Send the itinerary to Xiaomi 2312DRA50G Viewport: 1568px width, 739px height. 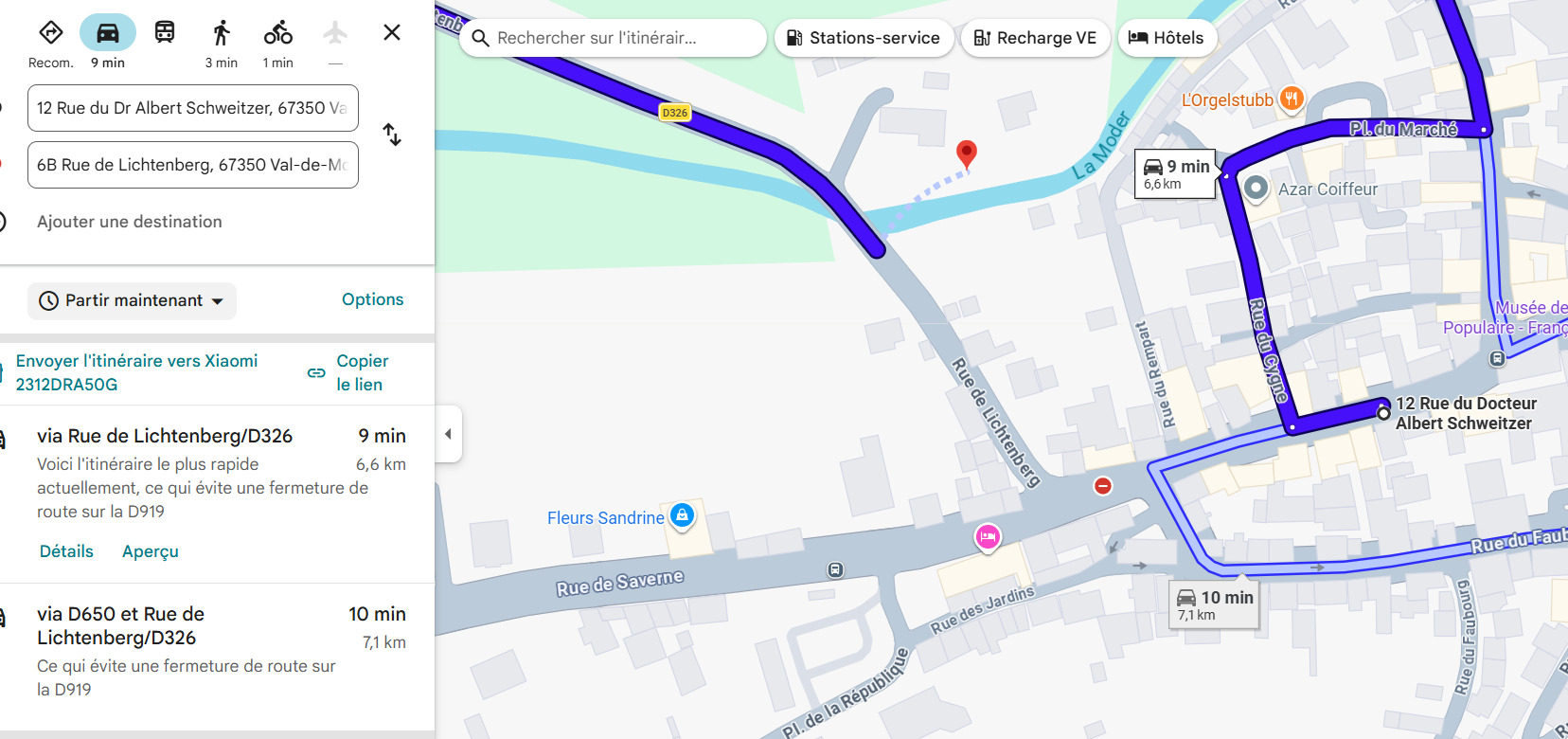click(x=136, y=372)
